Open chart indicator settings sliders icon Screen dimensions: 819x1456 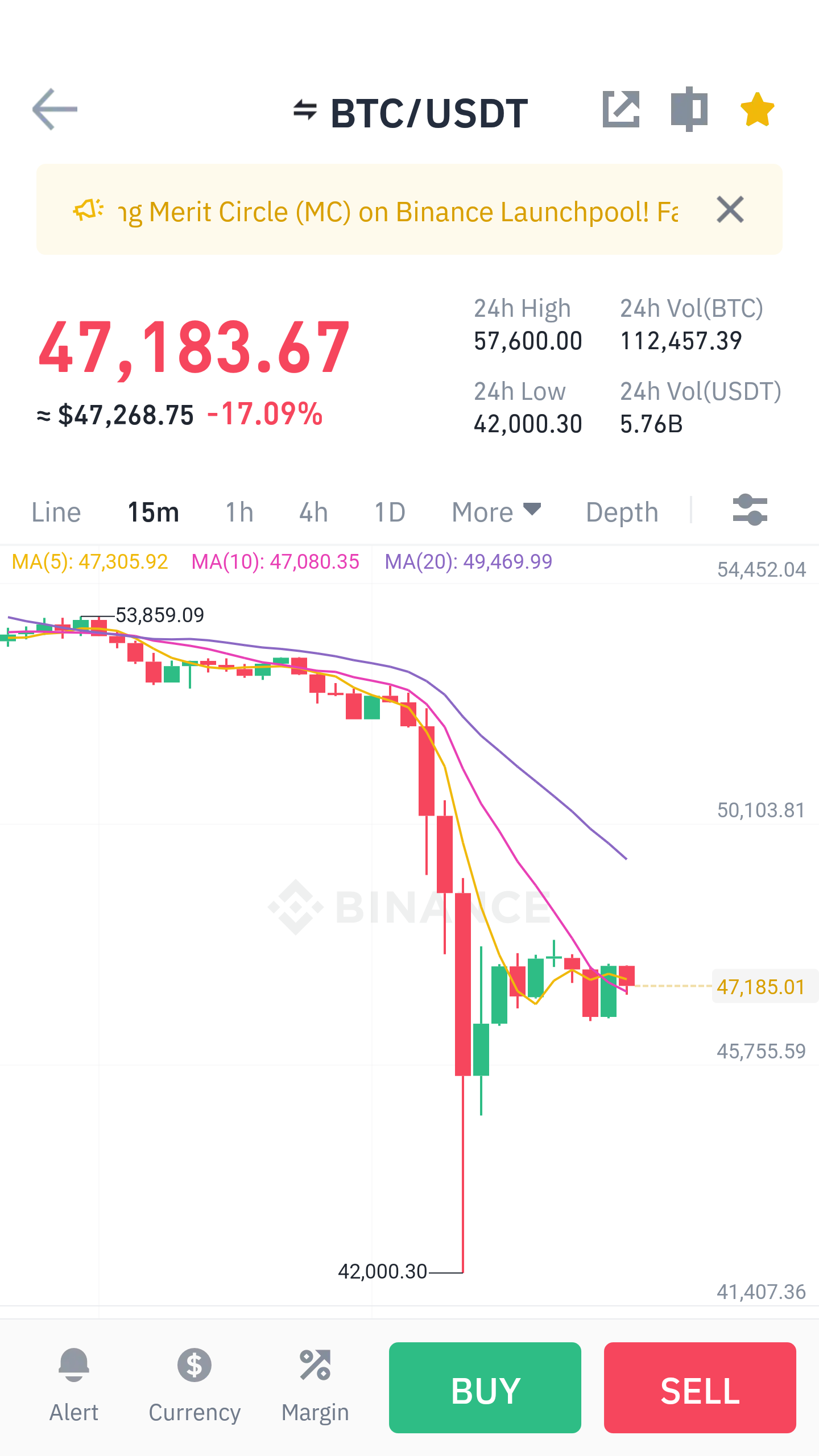[750, 510]
